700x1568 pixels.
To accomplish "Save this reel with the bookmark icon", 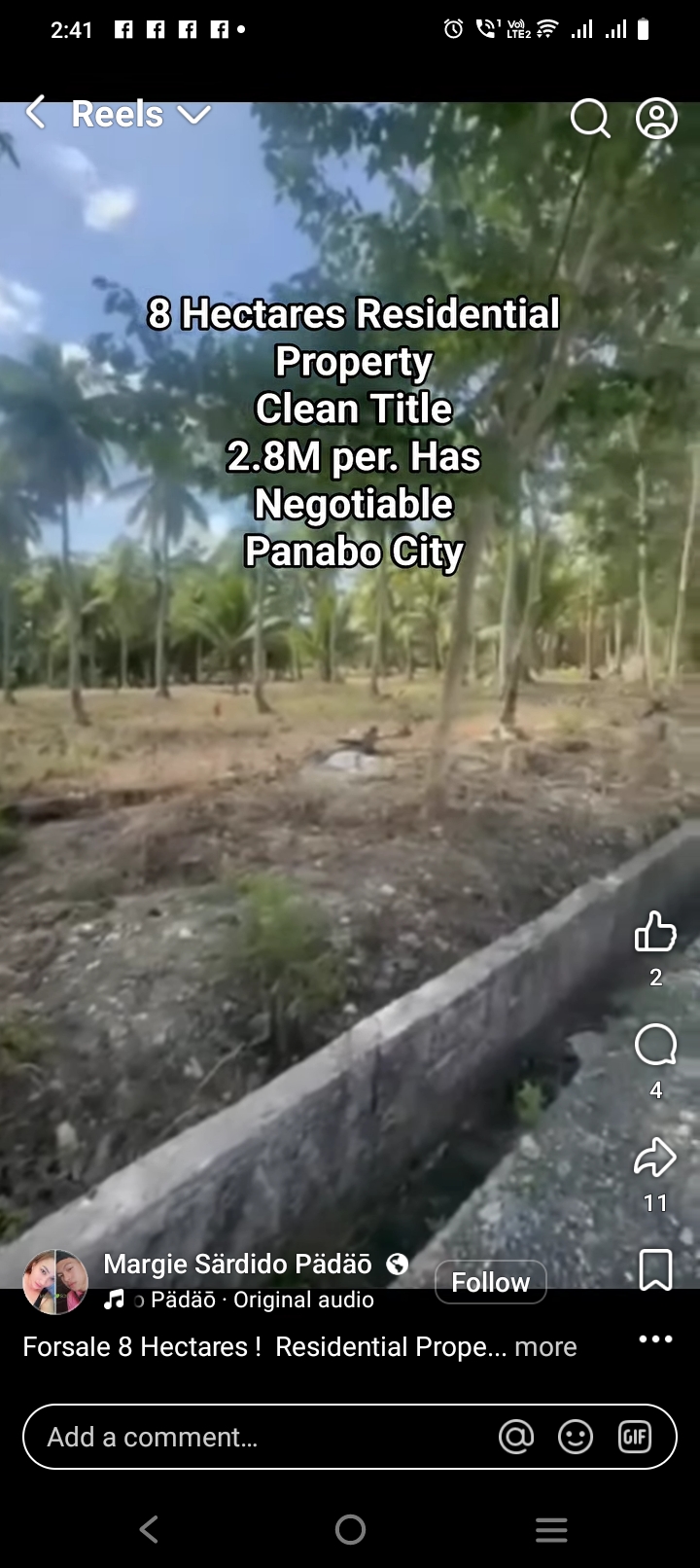I will point(655,1269).
